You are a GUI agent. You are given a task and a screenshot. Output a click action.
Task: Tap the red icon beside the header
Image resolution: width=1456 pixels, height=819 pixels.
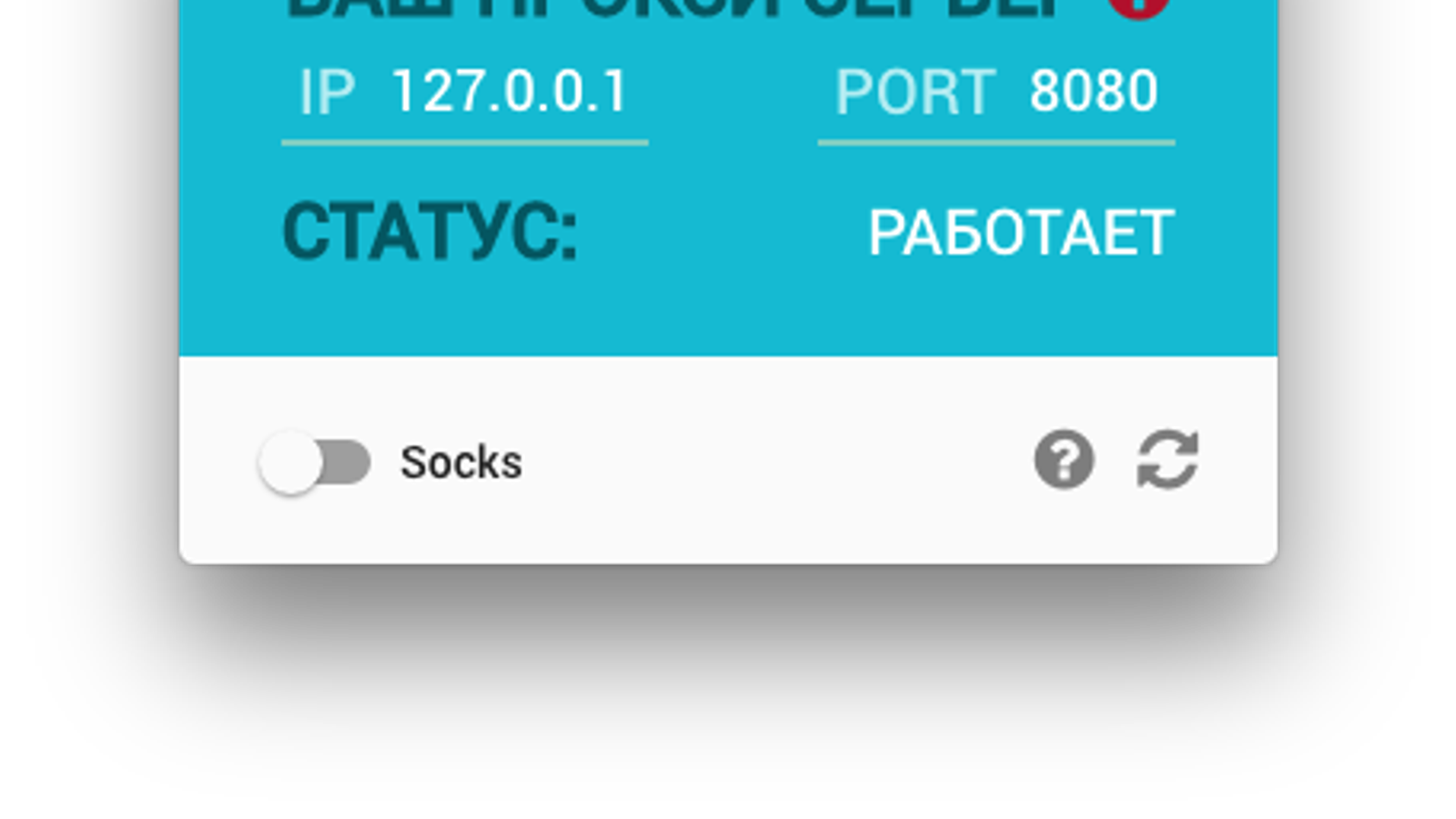pos(1138,5)
